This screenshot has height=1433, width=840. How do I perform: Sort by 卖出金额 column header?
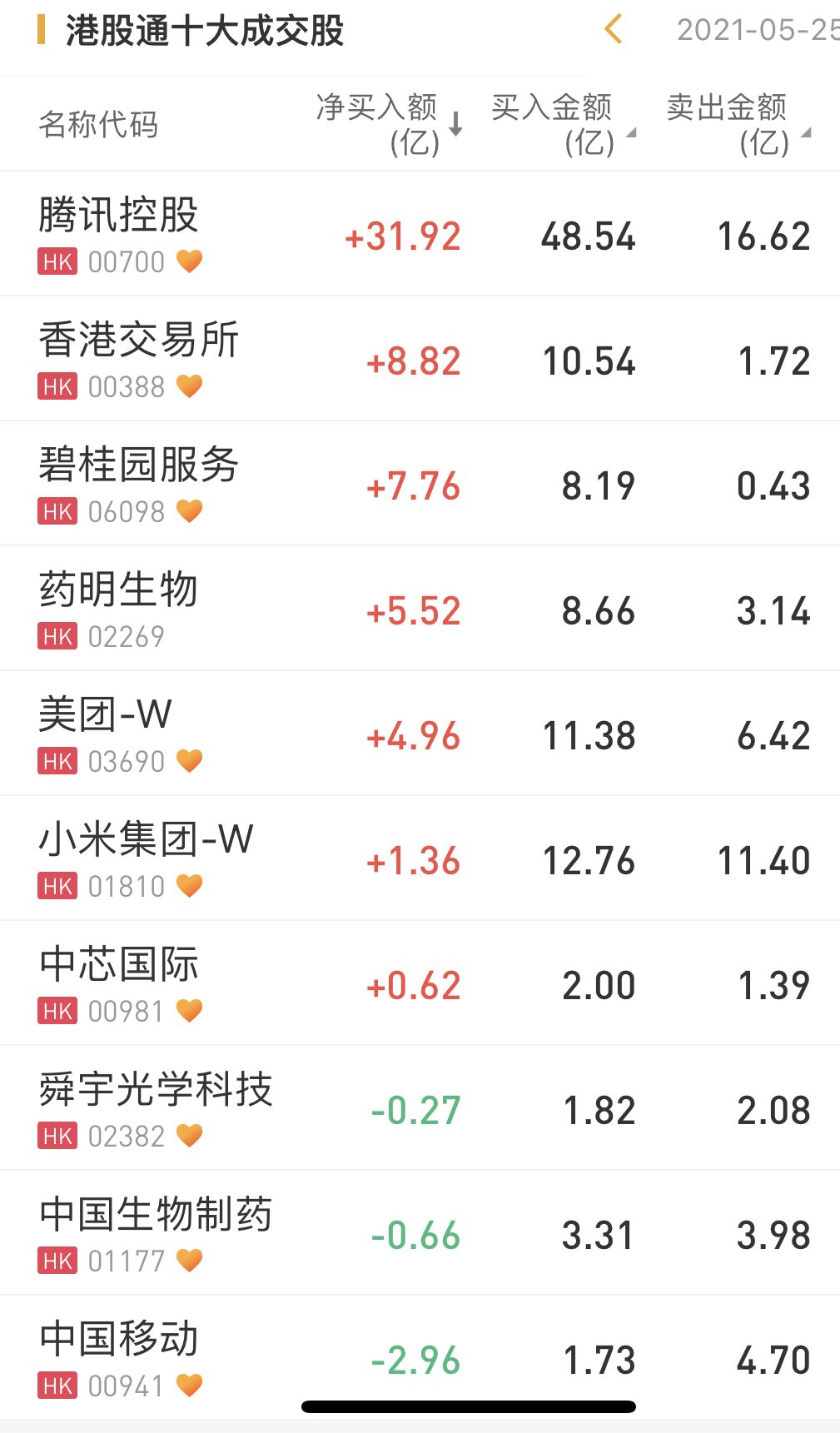pos(737,125)
